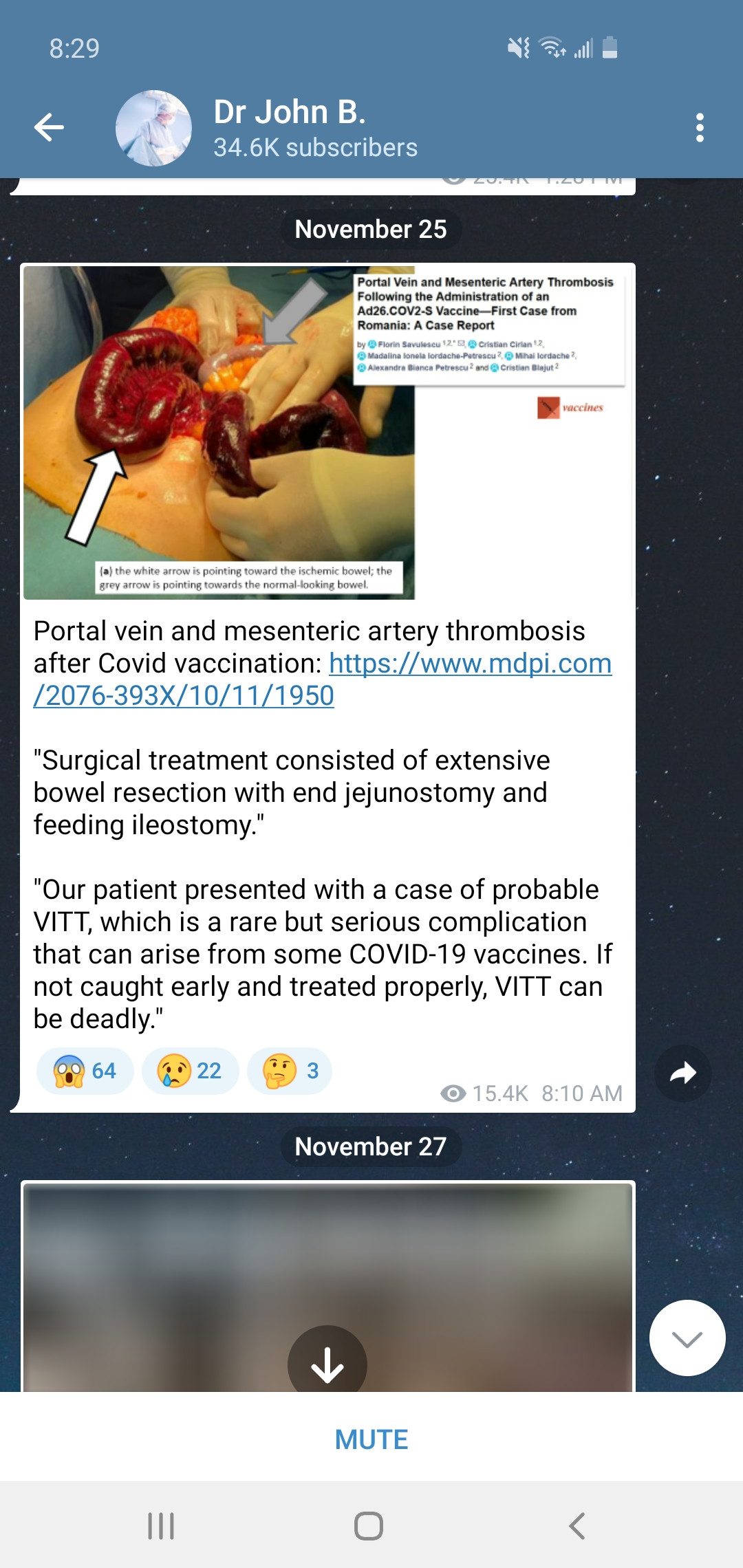The image size is (743, 1568).
Task: Download the blurred November 27 media
Action: pyautogui.click(x=327, y=1364)
